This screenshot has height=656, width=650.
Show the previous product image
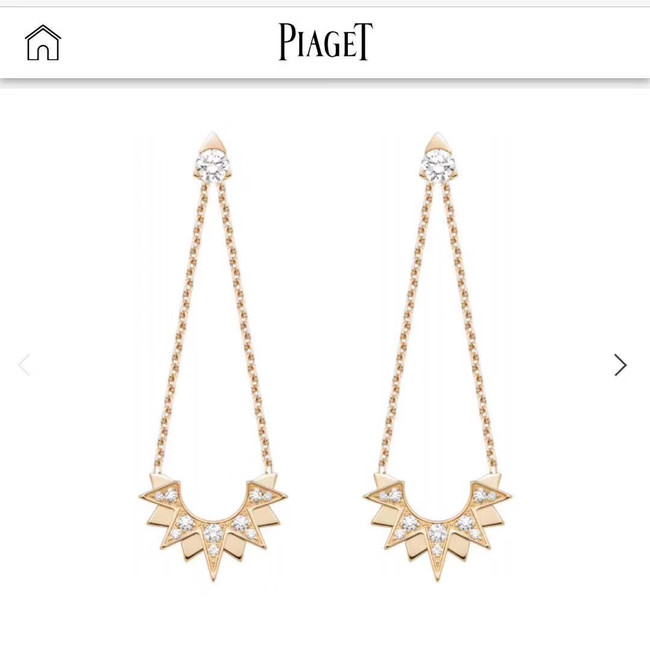(x=24, y=365)
